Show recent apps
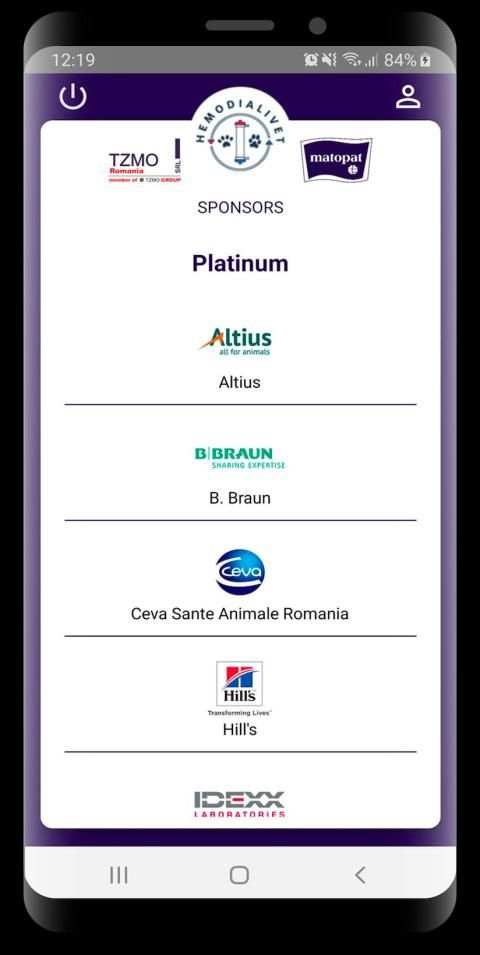 pyautogui.click(x=119, y=875)
